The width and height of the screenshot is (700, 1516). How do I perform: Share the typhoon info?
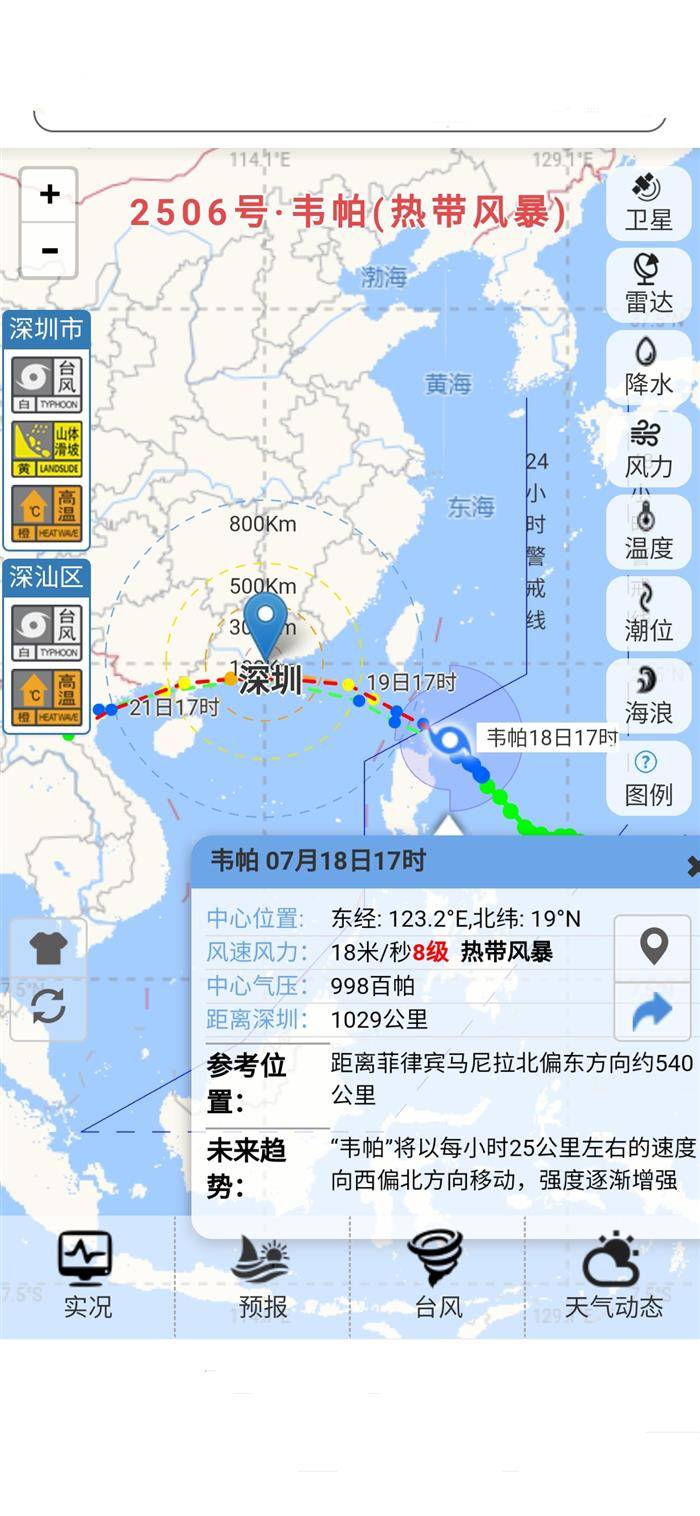click(653, 1013)
